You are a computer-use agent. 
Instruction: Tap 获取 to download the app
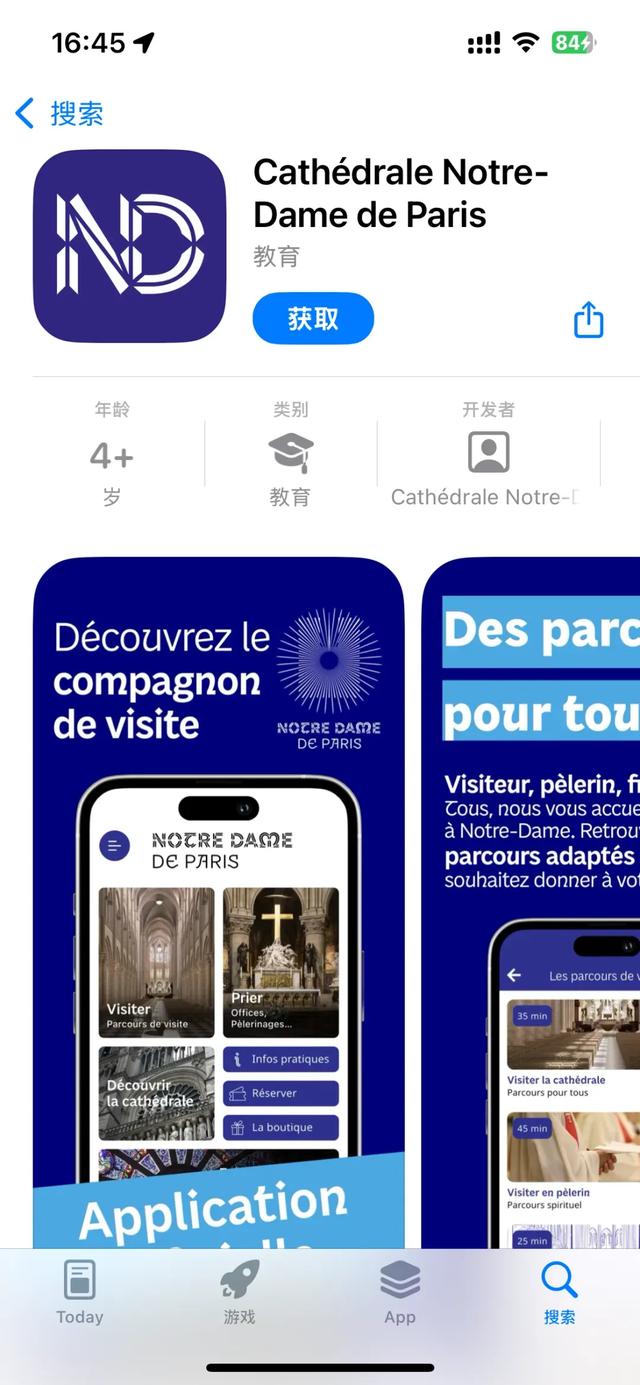pos(313,319)
